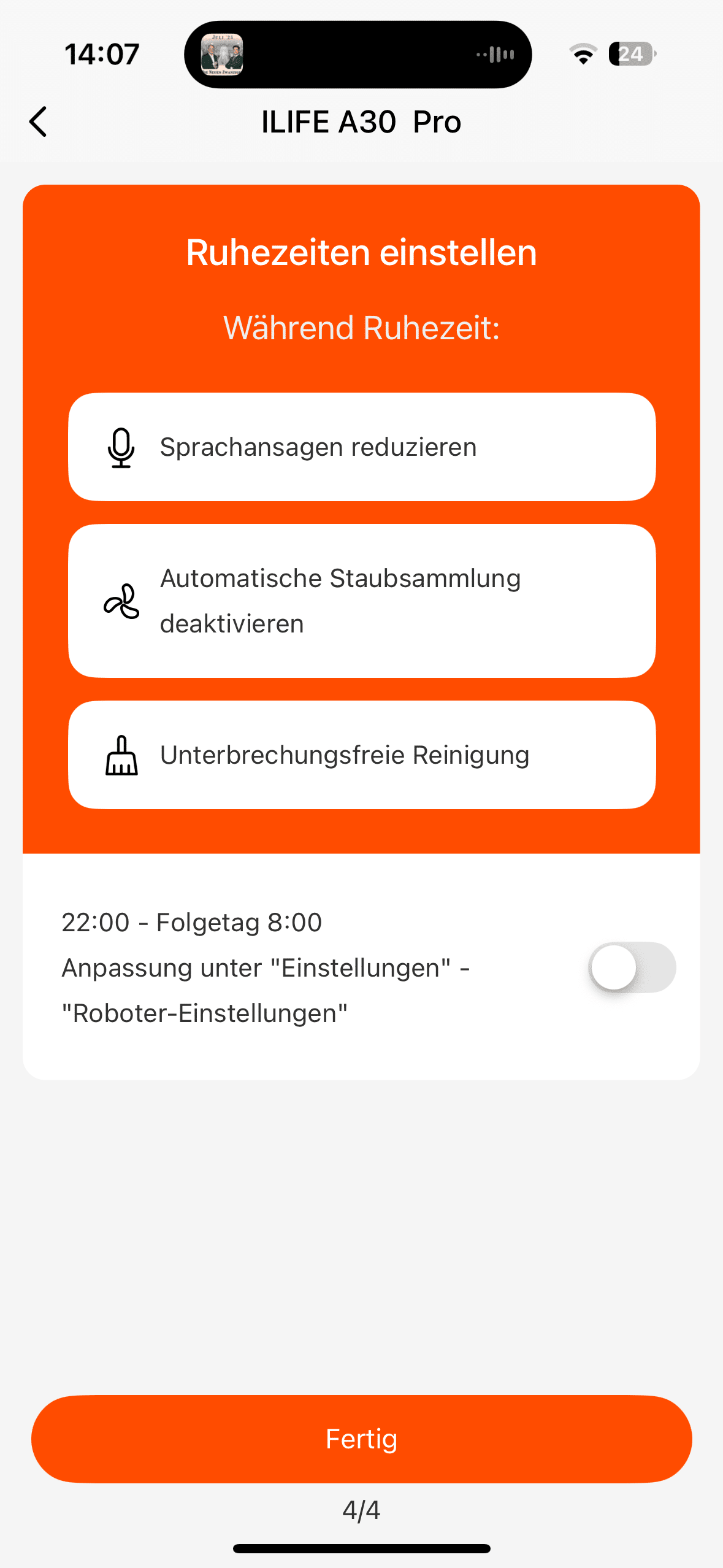Screen dimensions: 723x1568
Task: Enable the 22:00 – Folgetag 8:00 quiet-hours switch
Action: point(632,967)
